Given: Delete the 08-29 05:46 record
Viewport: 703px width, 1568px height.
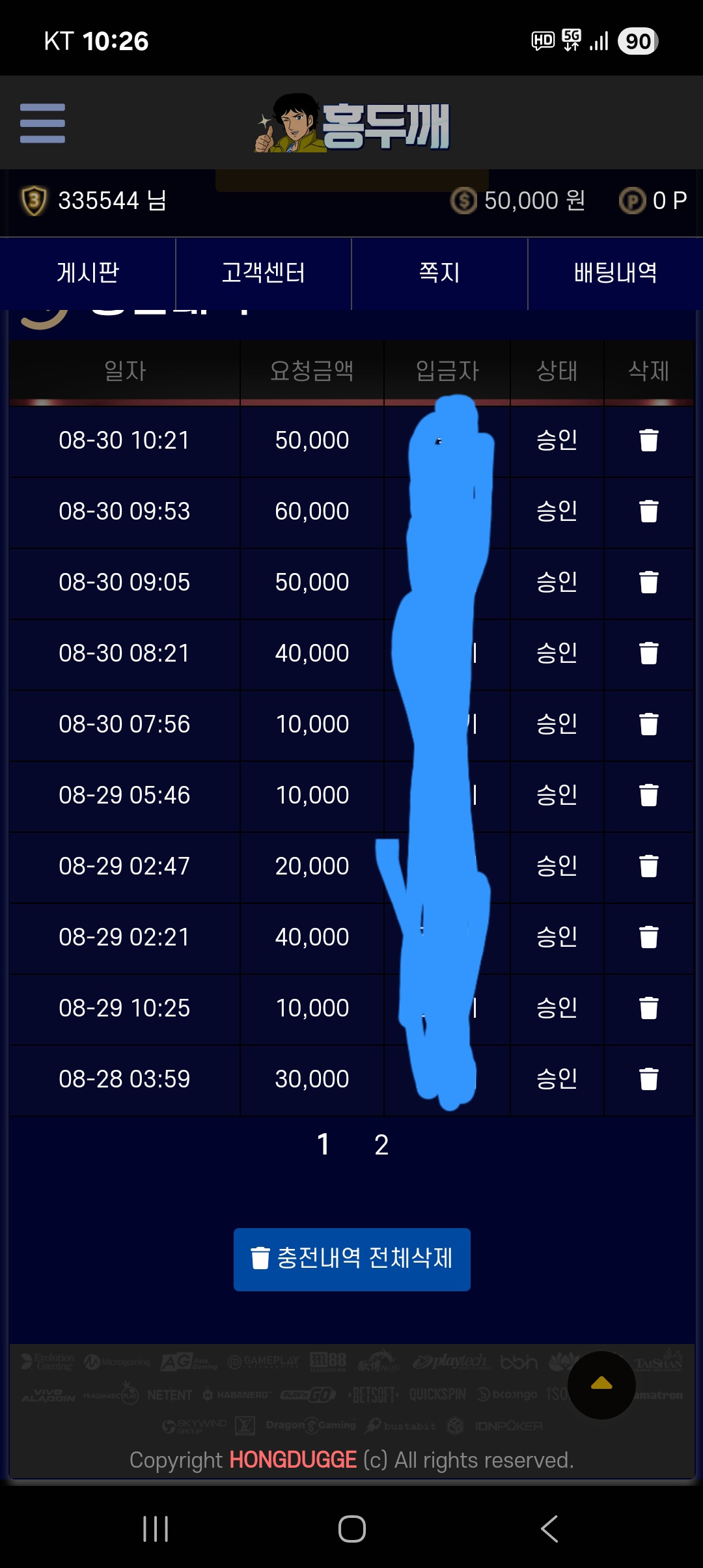Looking at the screenshot, I should point(649,796).
